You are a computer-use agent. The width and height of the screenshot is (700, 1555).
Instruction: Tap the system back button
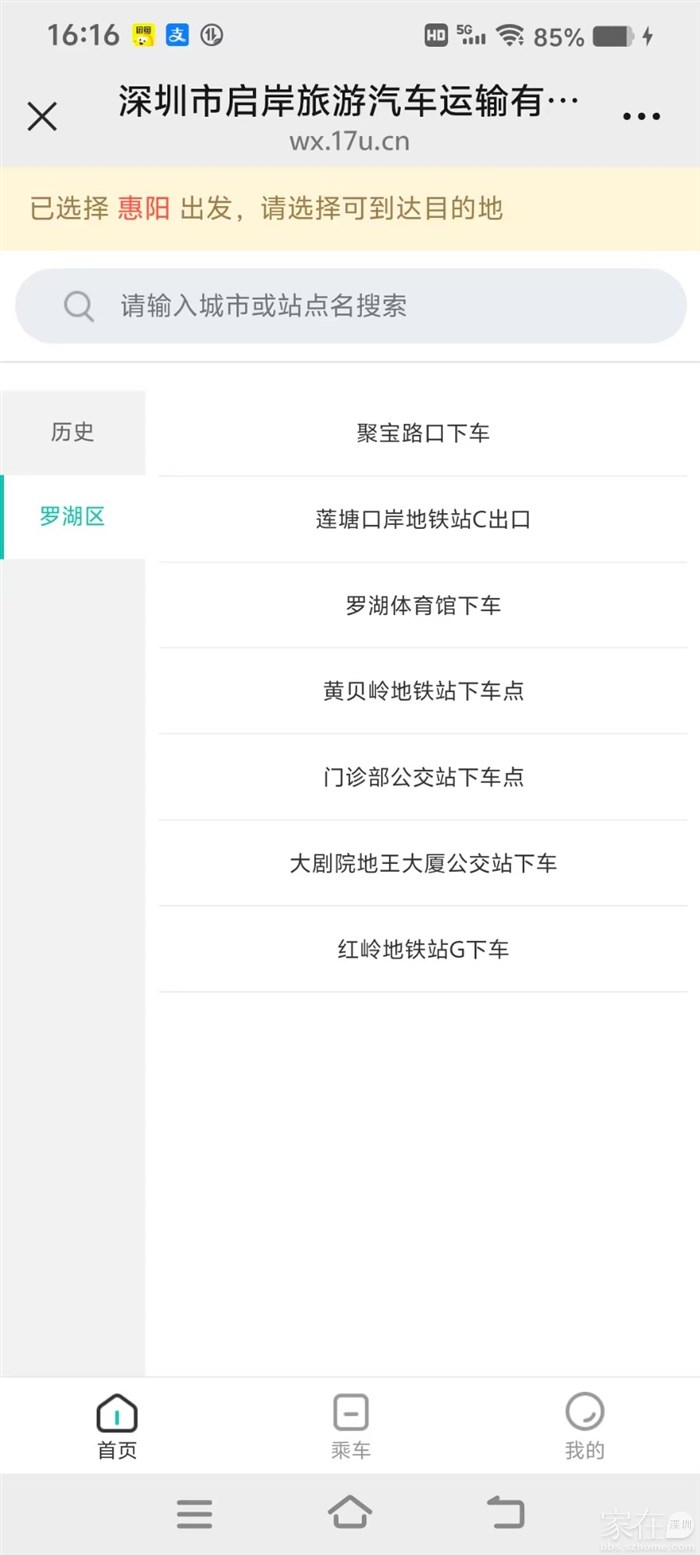(x=505, y=1512)
